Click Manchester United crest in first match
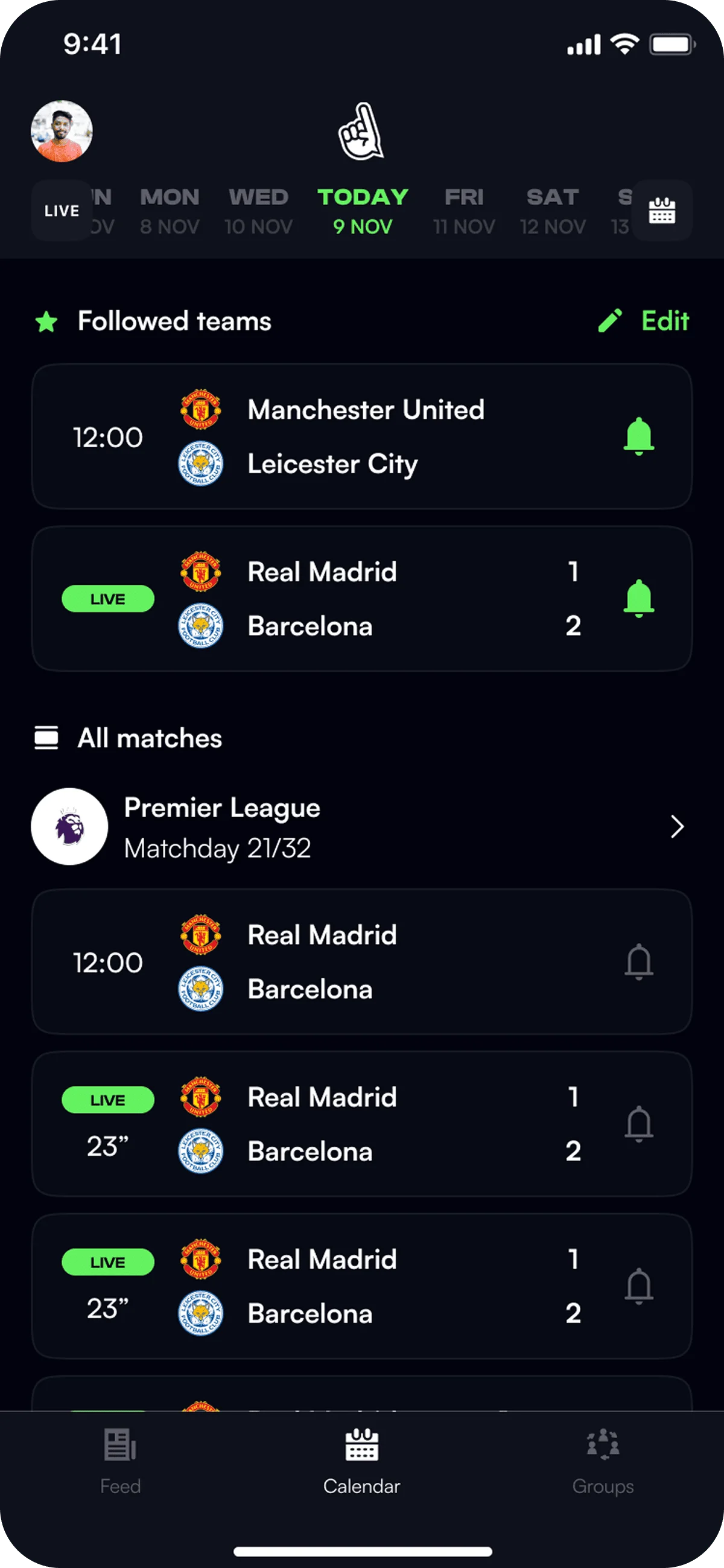724x1568 pixels. pos(201,409)
